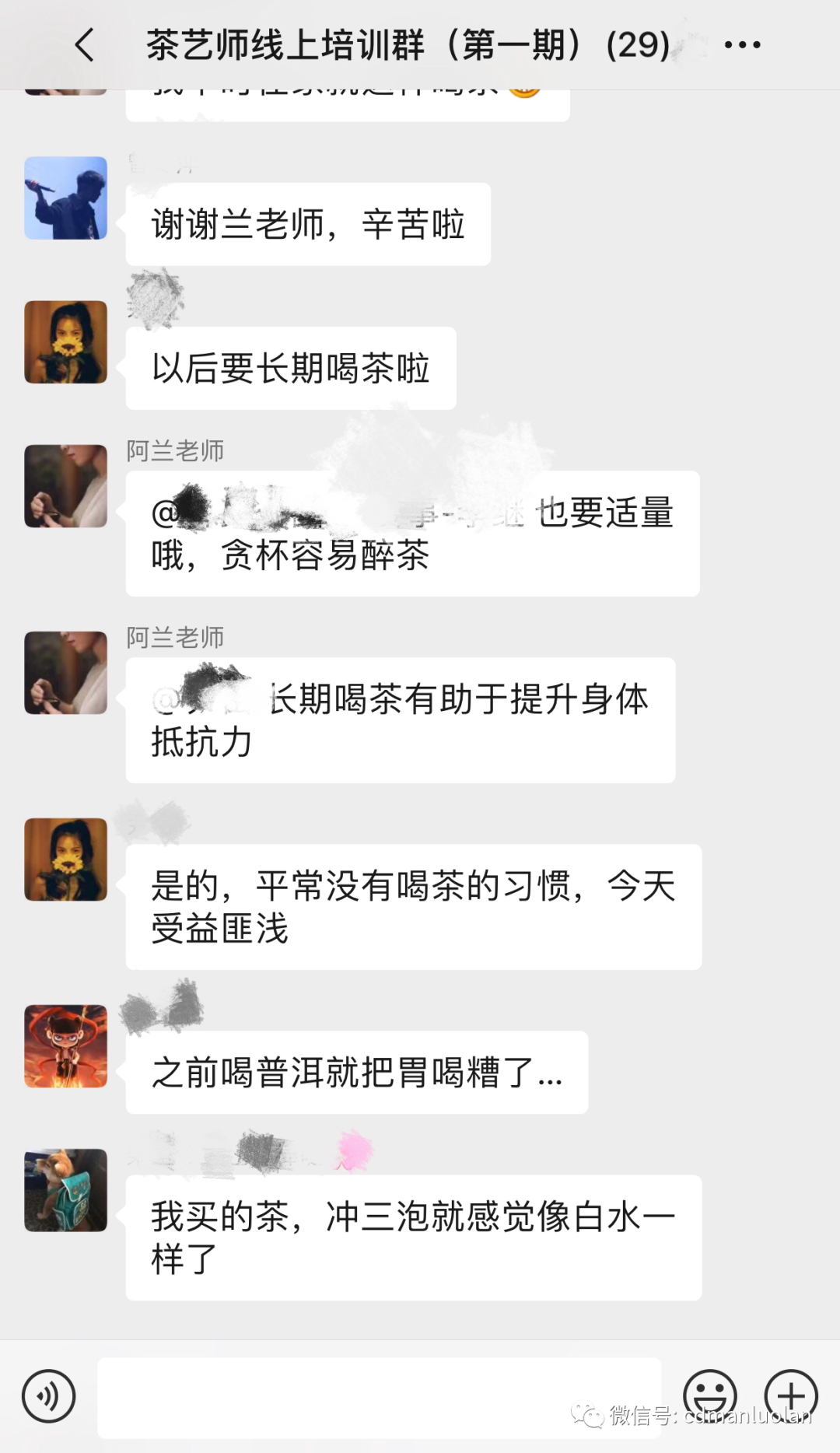Open the emoji picker
840x1453 pixels.
tap(709, 1395)
